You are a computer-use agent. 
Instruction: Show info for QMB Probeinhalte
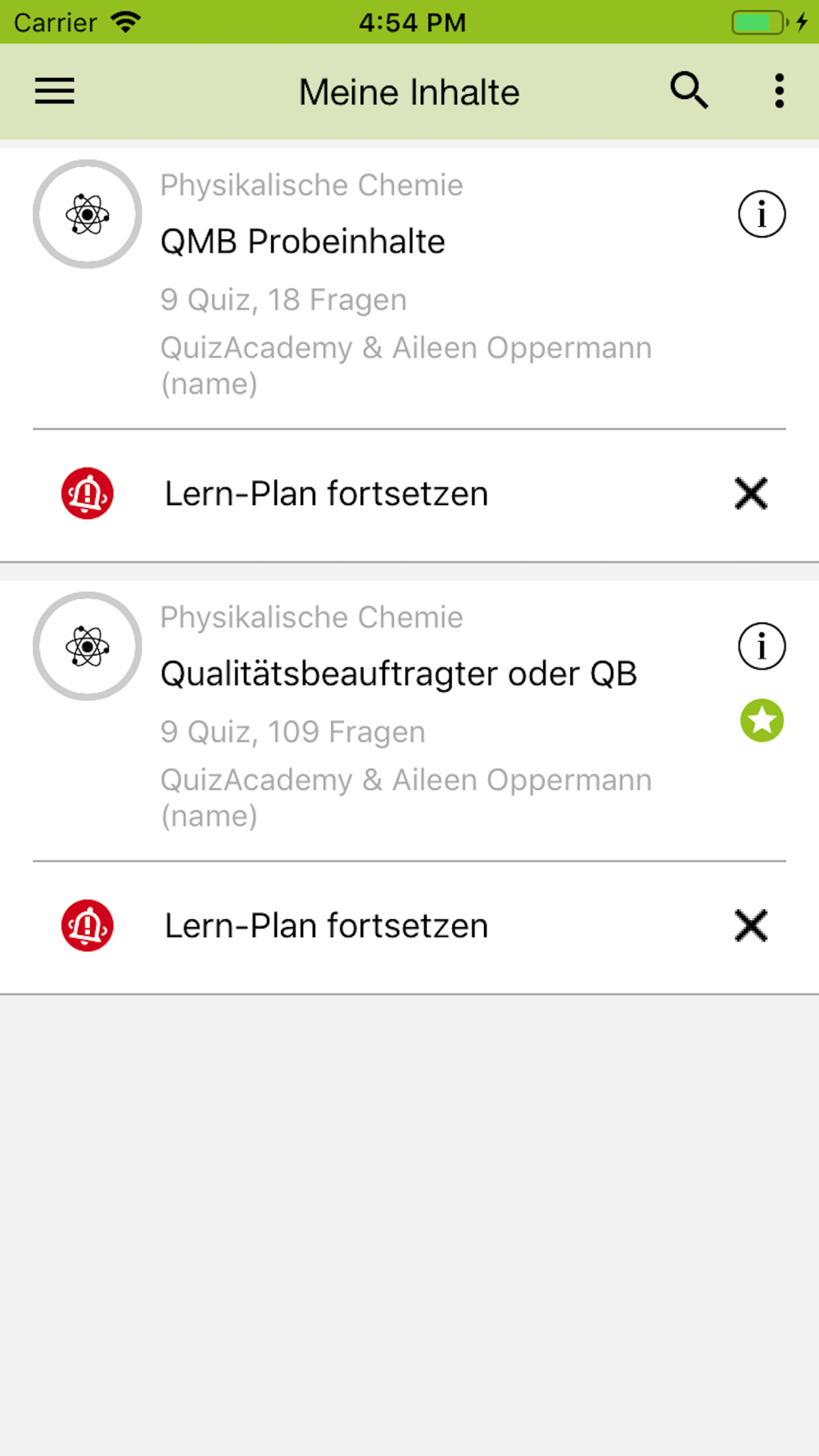pyautogui.click(x=762, y=215)
